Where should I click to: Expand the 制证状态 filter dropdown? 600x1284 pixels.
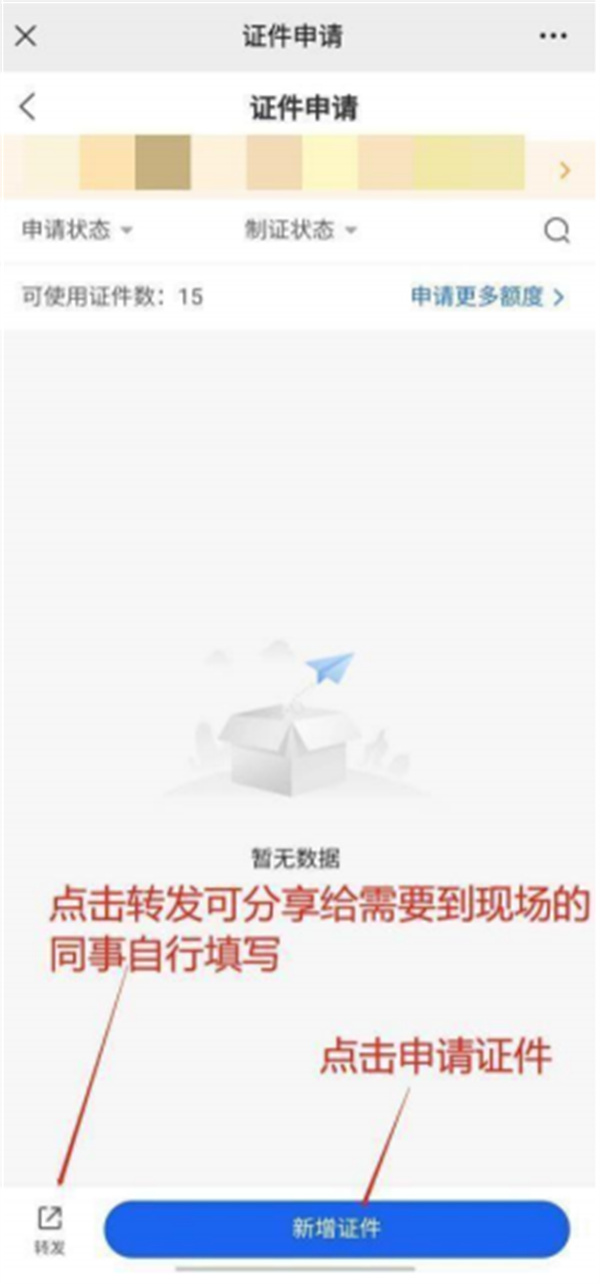coord(300,230)
